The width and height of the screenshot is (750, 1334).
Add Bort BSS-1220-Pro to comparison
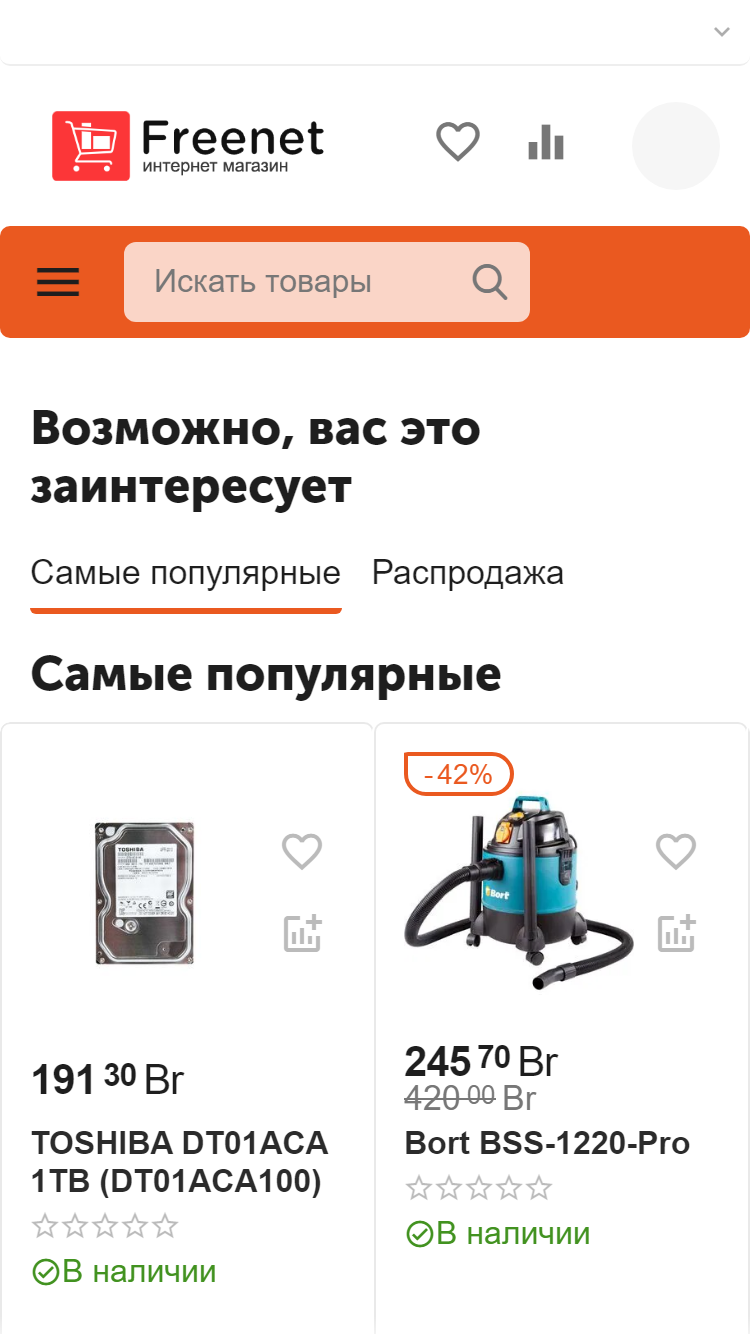[676, 933]
